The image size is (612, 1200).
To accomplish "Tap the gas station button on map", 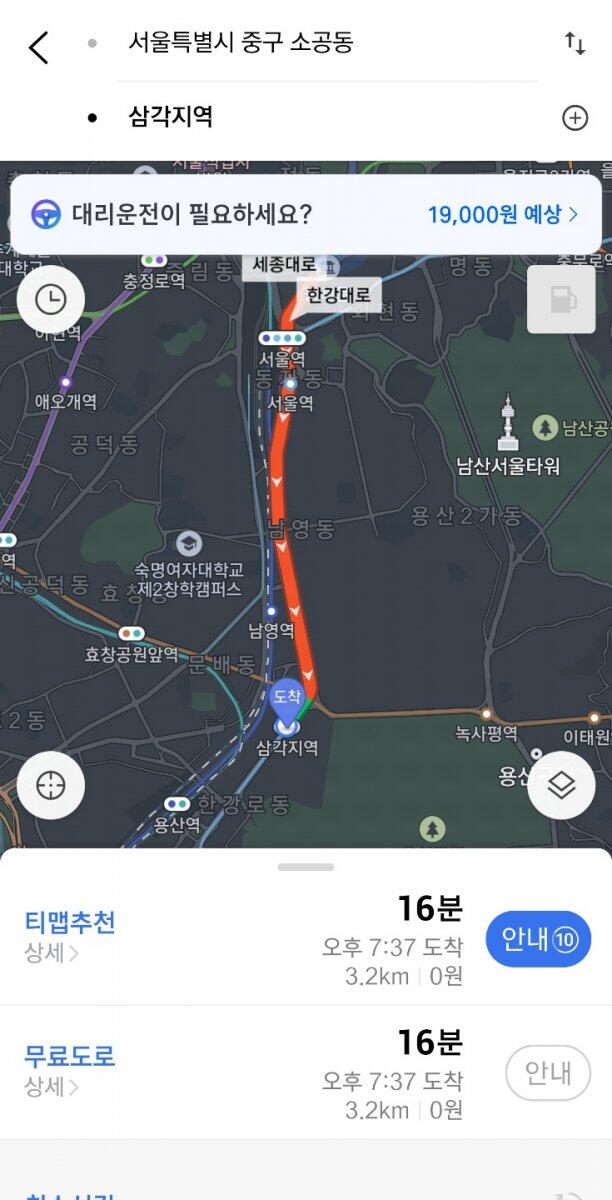I will (561, 299).
